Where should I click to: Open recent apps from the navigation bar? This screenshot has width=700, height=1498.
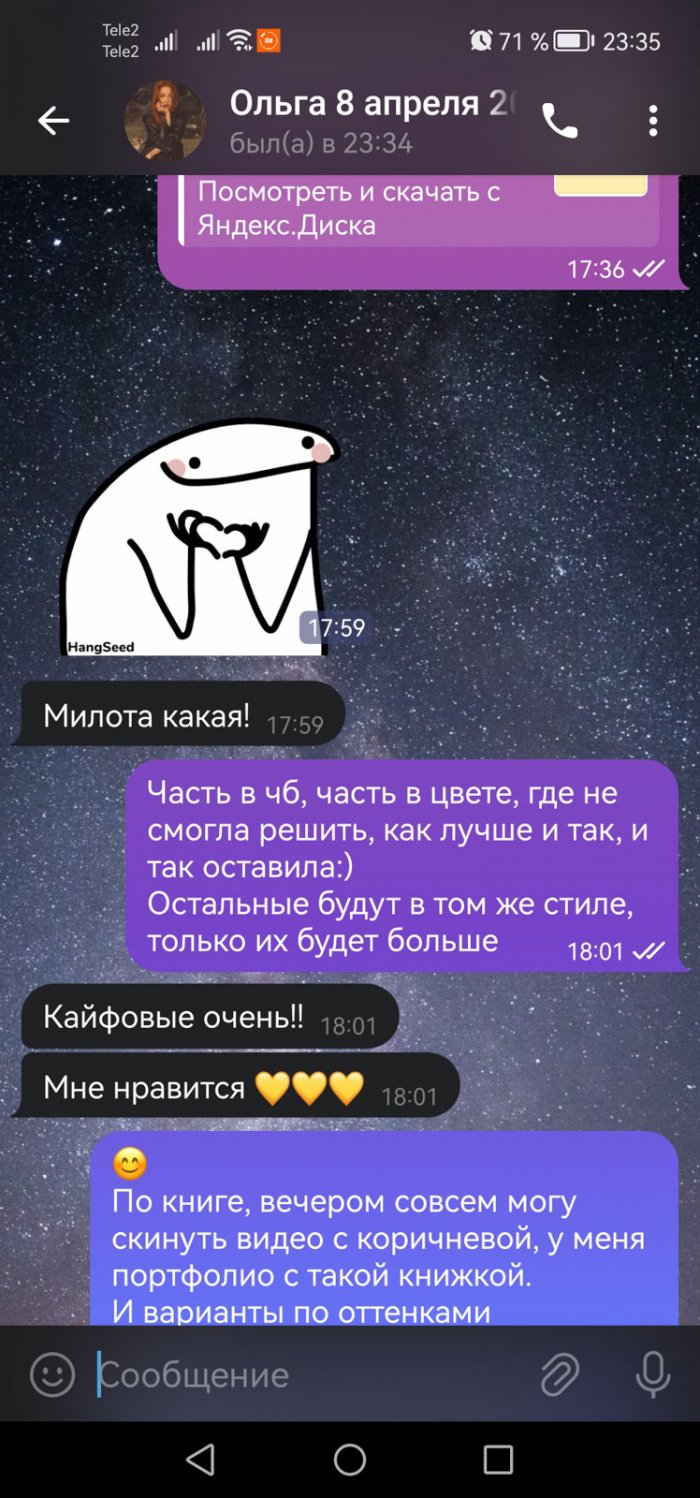(x=498, y=1459)
